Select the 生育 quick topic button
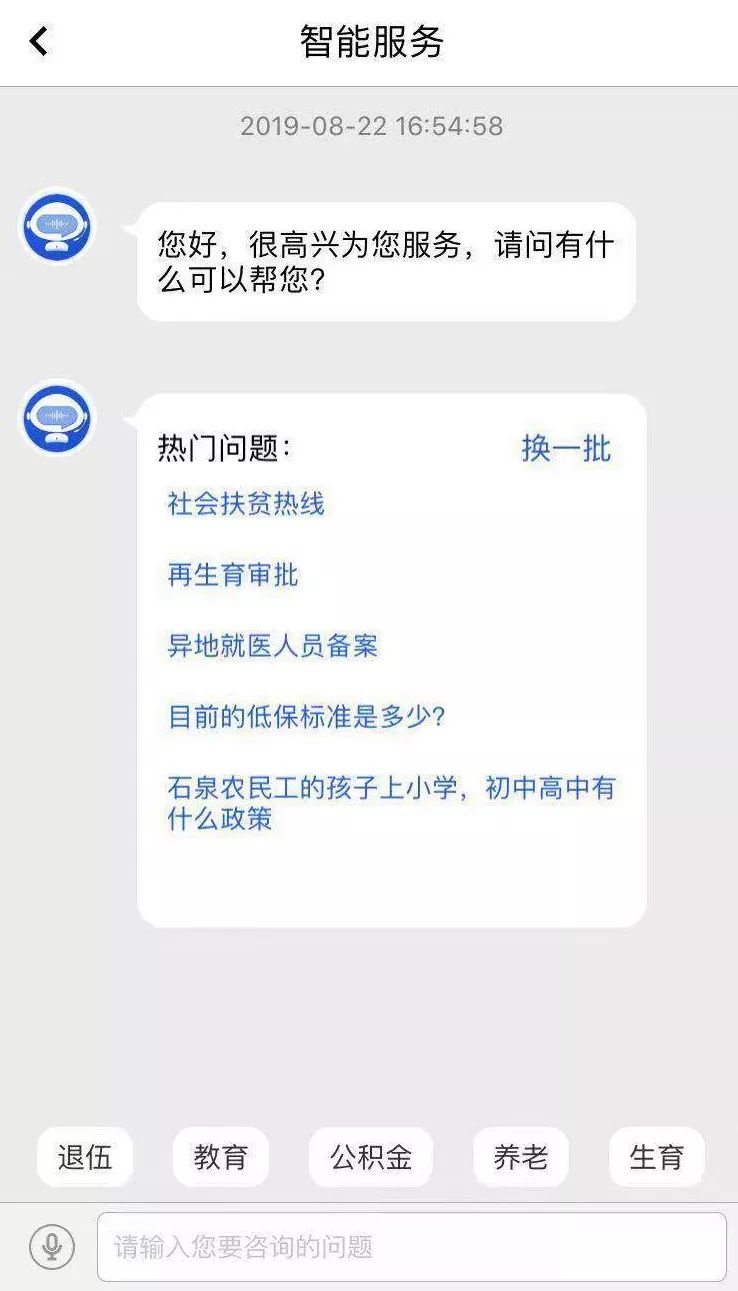Viewport: 738px width, 1291px height. (x=656, y=1156)
